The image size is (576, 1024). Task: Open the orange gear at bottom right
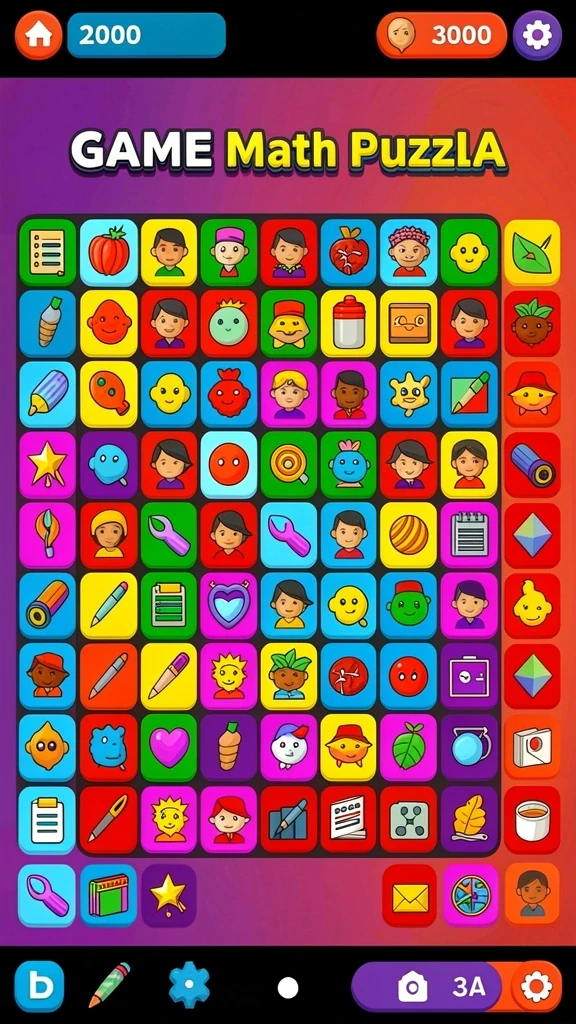coord(537,986)
